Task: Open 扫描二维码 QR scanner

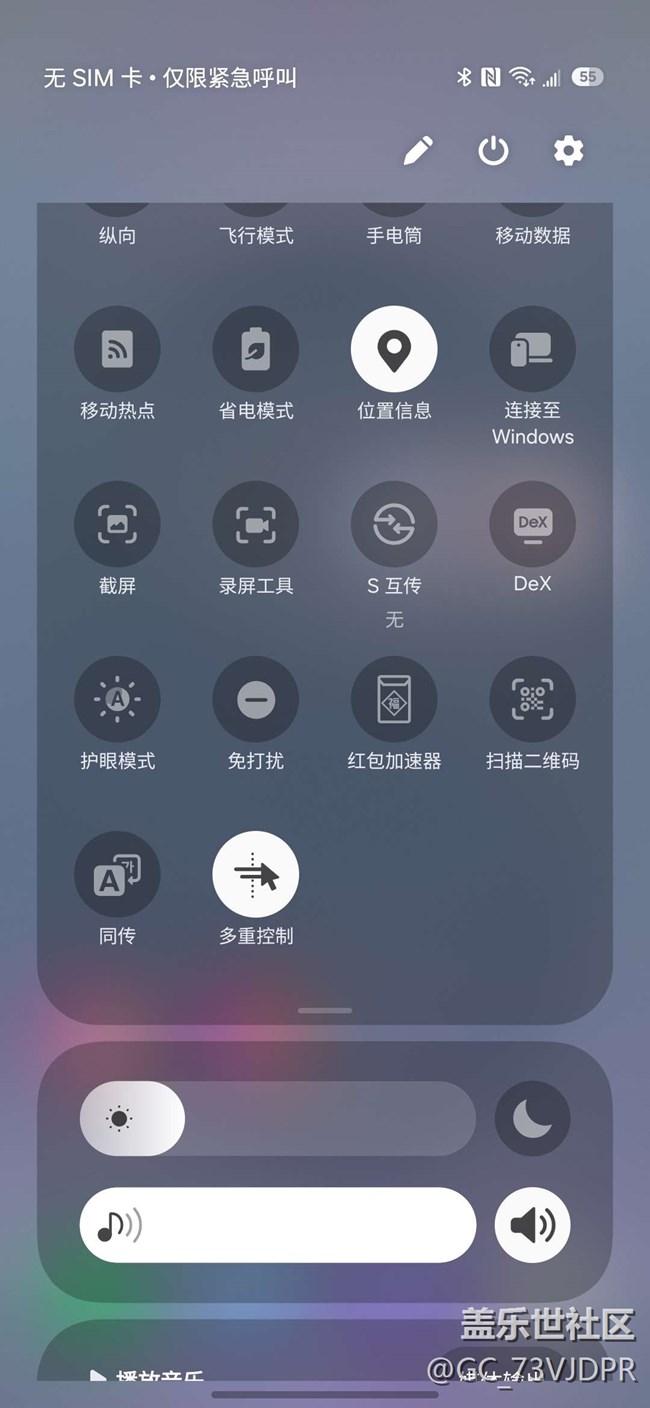Action: pyautogui.click(x=532, y=699)
